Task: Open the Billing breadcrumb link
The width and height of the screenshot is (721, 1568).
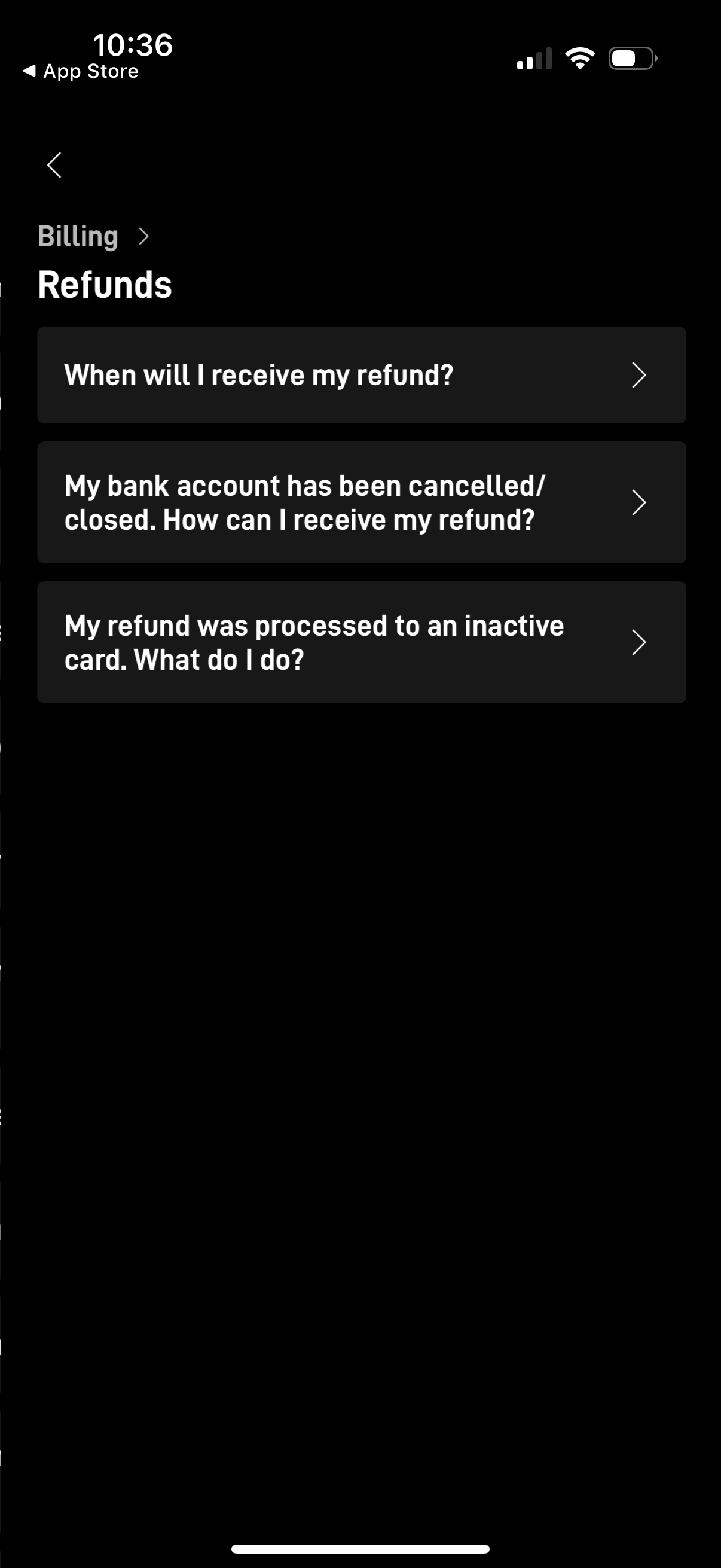Action: (x=78, y=236)
